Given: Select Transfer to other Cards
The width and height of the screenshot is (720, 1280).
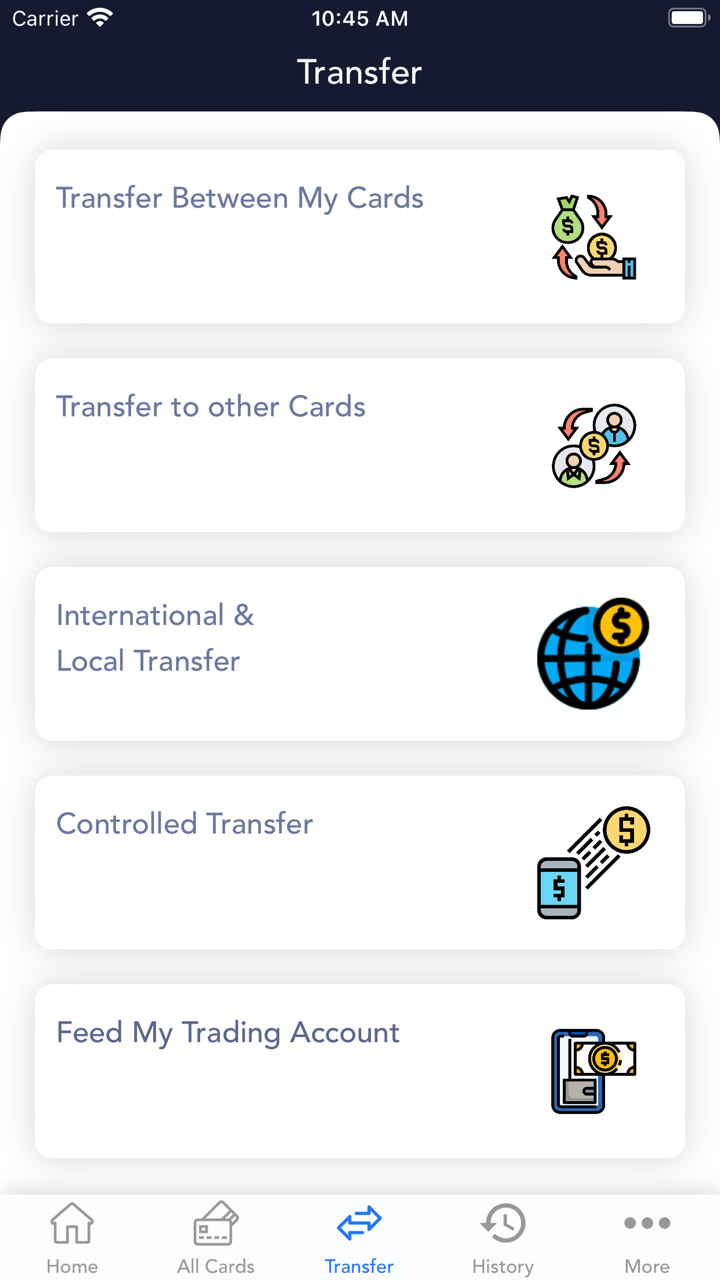Looking at the screenshot, I should (360, 445).
